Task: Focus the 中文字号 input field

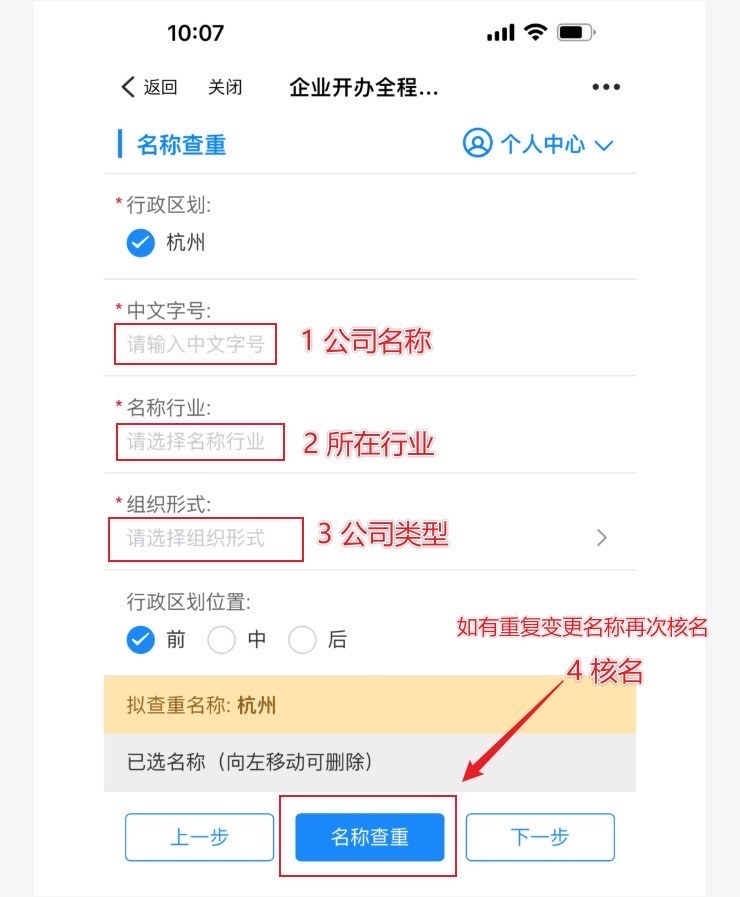Action: [x=196, y=345]
